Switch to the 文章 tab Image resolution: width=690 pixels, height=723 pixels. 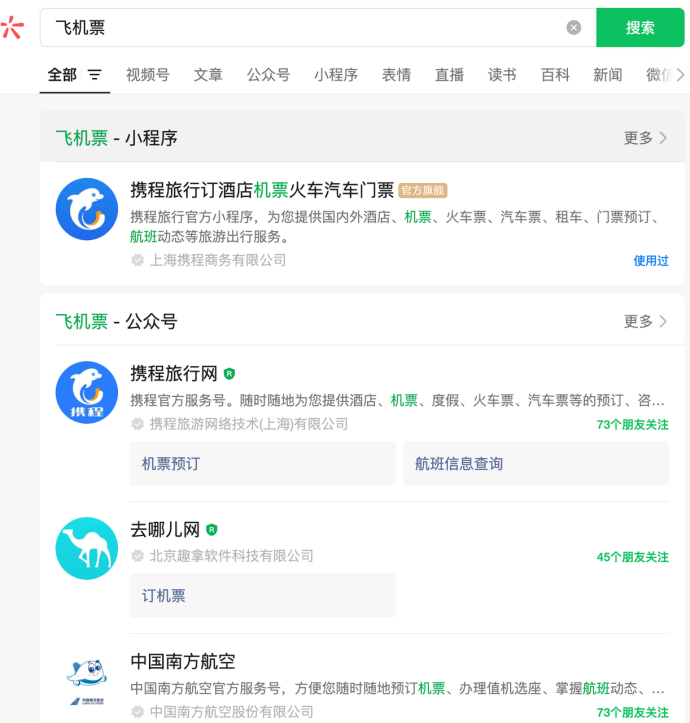(x=208, y=75)
